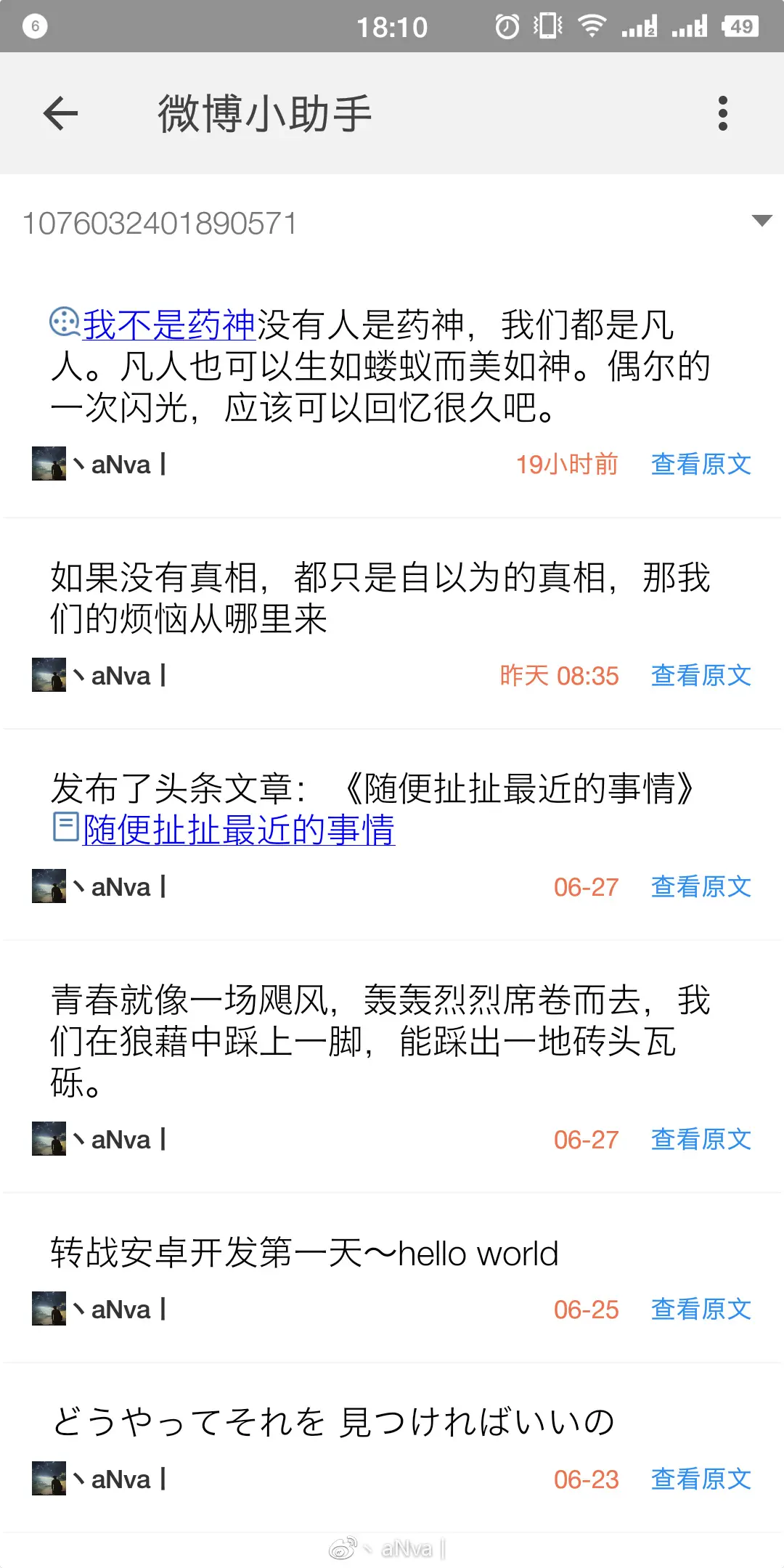Viewport: 784px width, 1568px height.
Task: View original of the 19小时前 post
Action: tap(701, 465)
